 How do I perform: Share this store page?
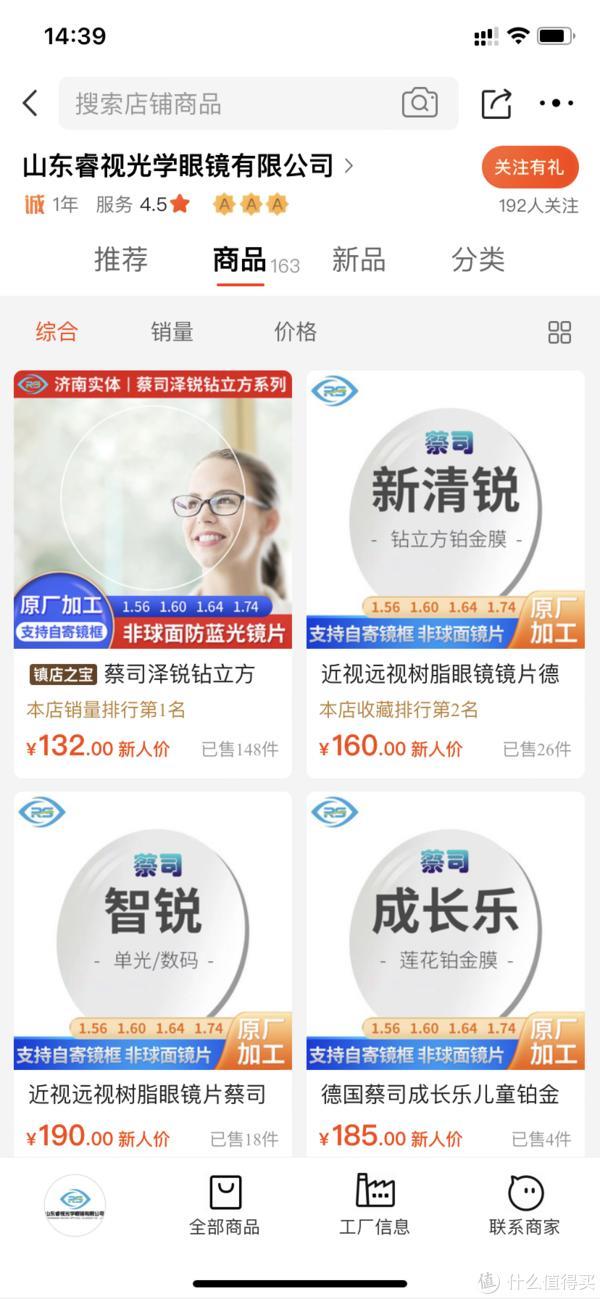pos(496,103)
